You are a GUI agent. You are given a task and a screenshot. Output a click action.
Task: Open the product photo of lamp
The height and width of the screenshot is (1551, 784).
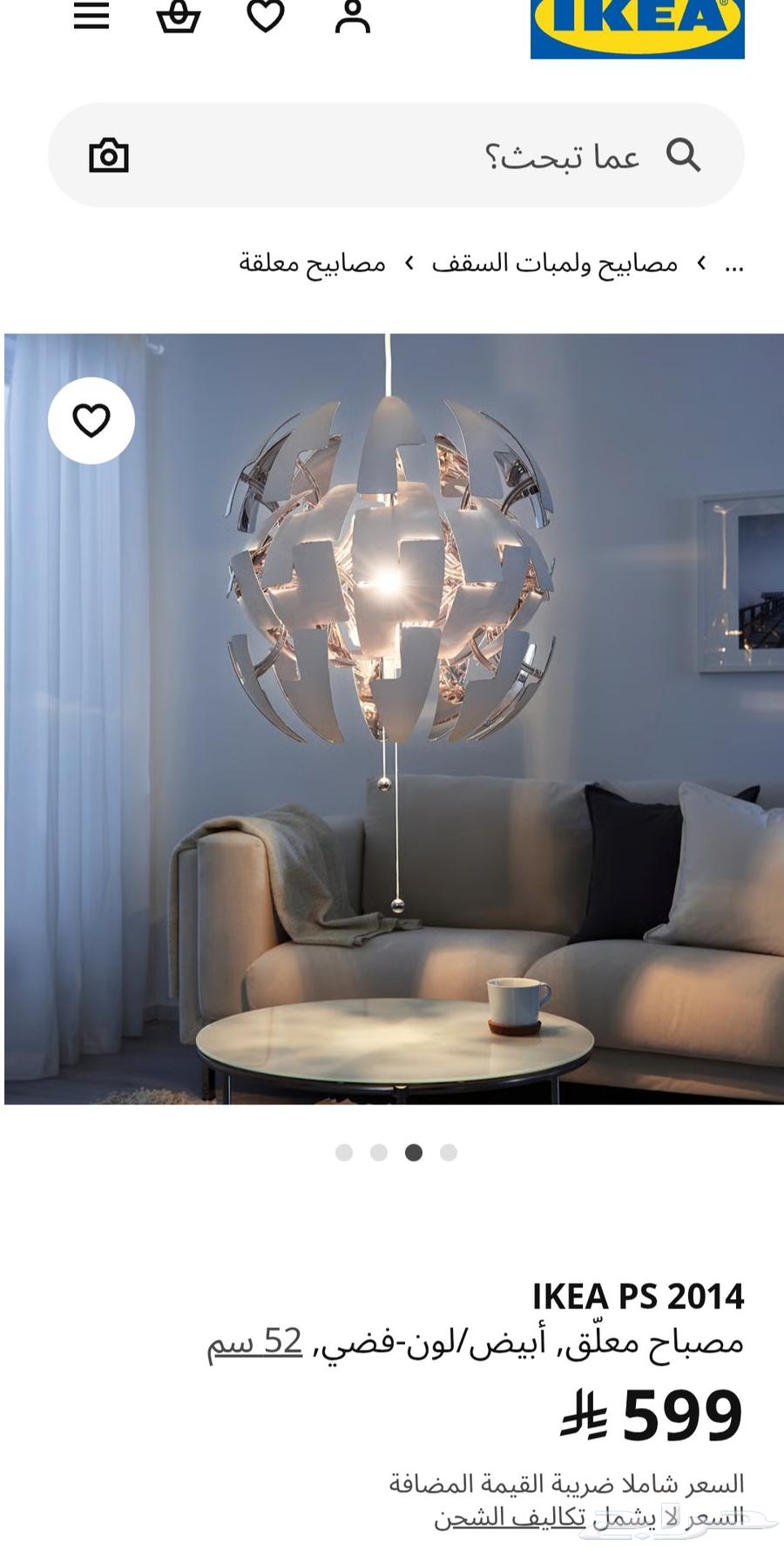click(x=392, y=719)
